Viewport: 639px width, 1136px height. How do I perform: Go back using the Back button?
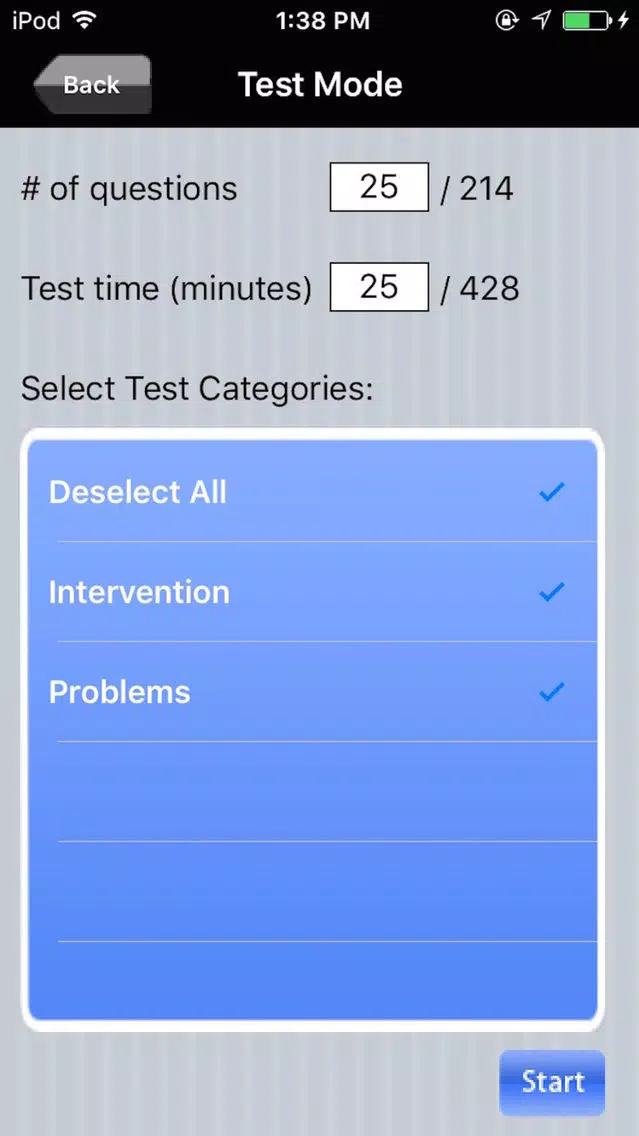[x=92, y=85]
